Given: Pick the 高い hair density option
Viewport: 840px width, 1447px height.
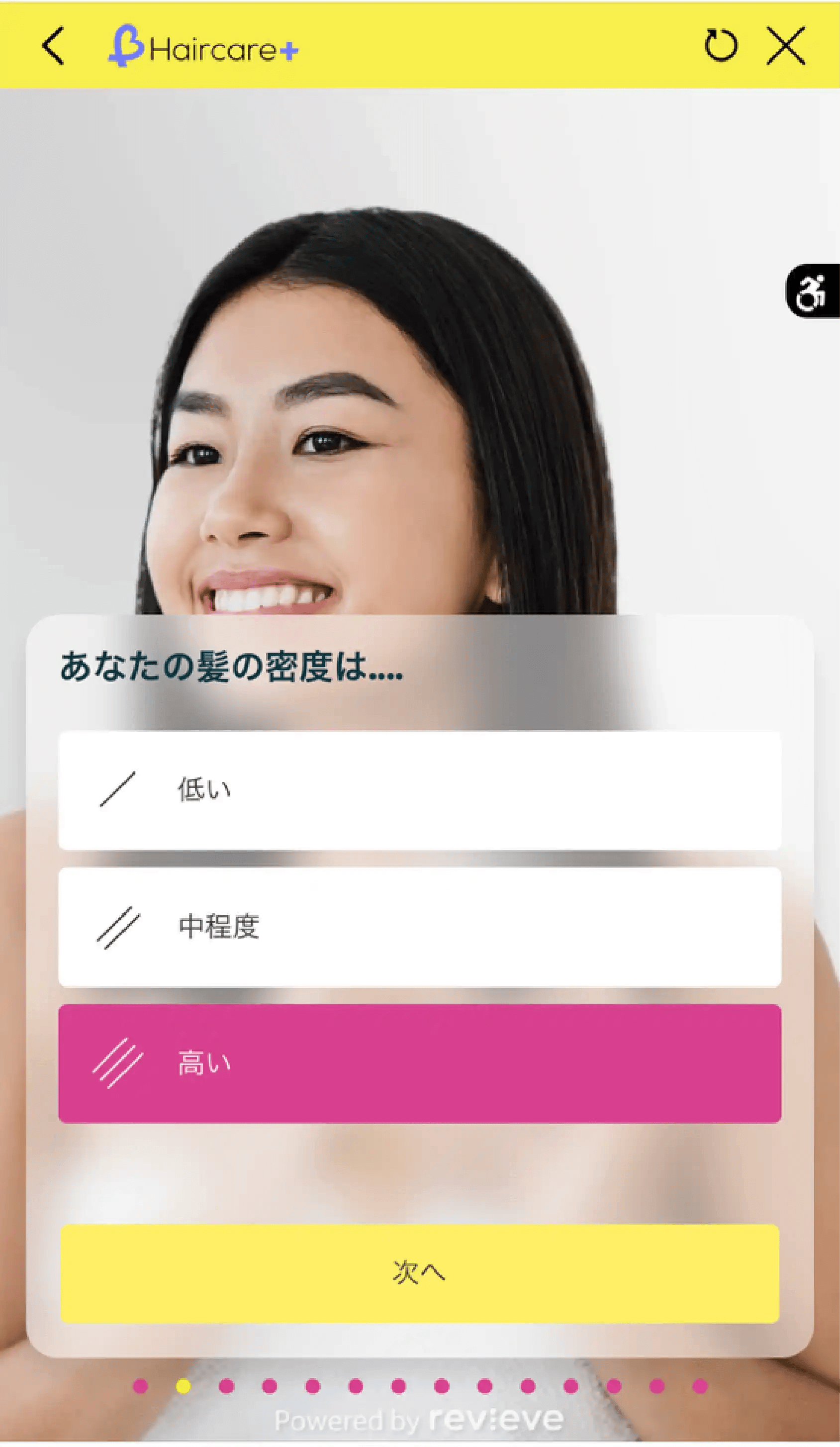Looking at the screenshot, I should (x=420, y=1063).
